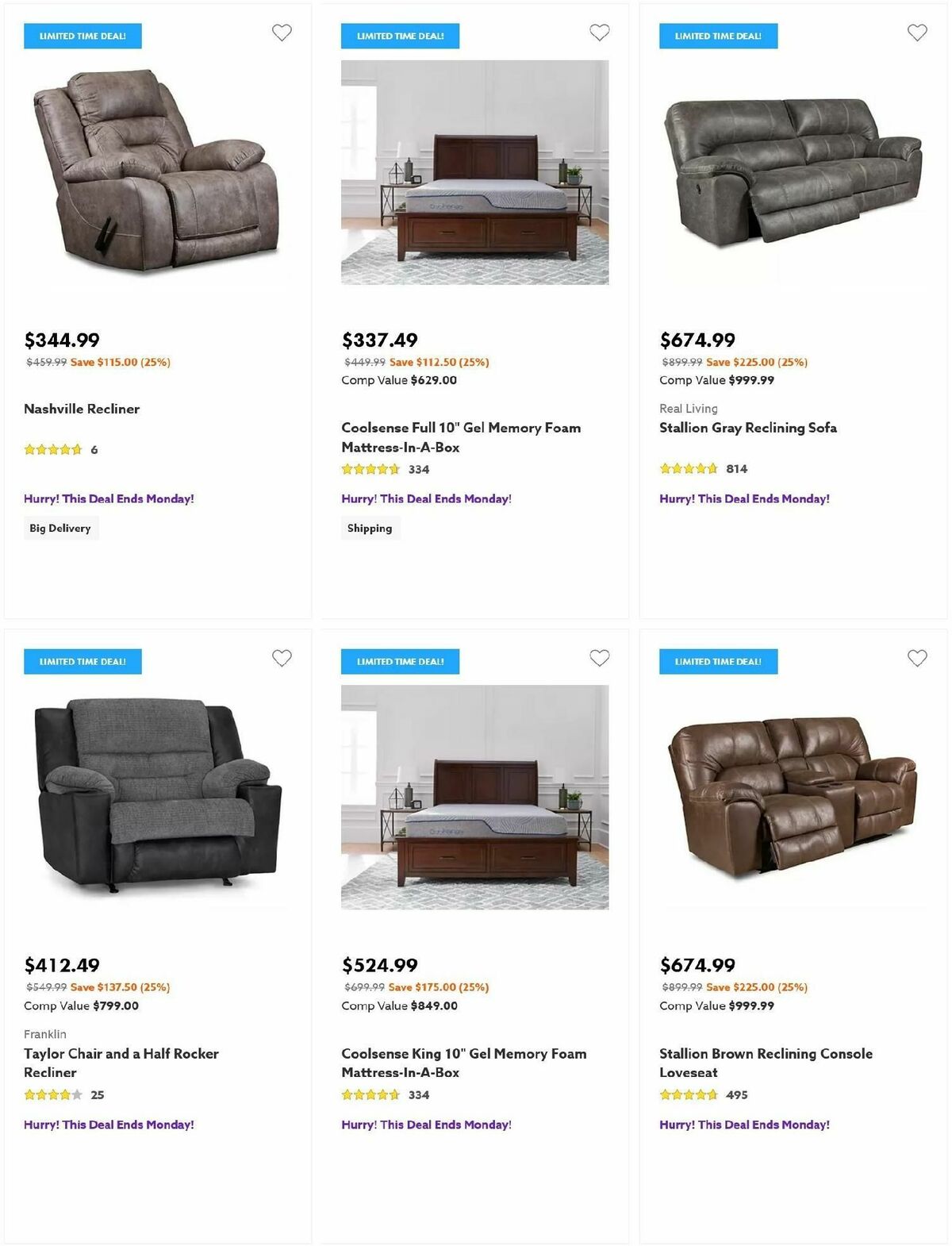Click the Stallion Brown Loveseat product photo

(x=793, y=802)
